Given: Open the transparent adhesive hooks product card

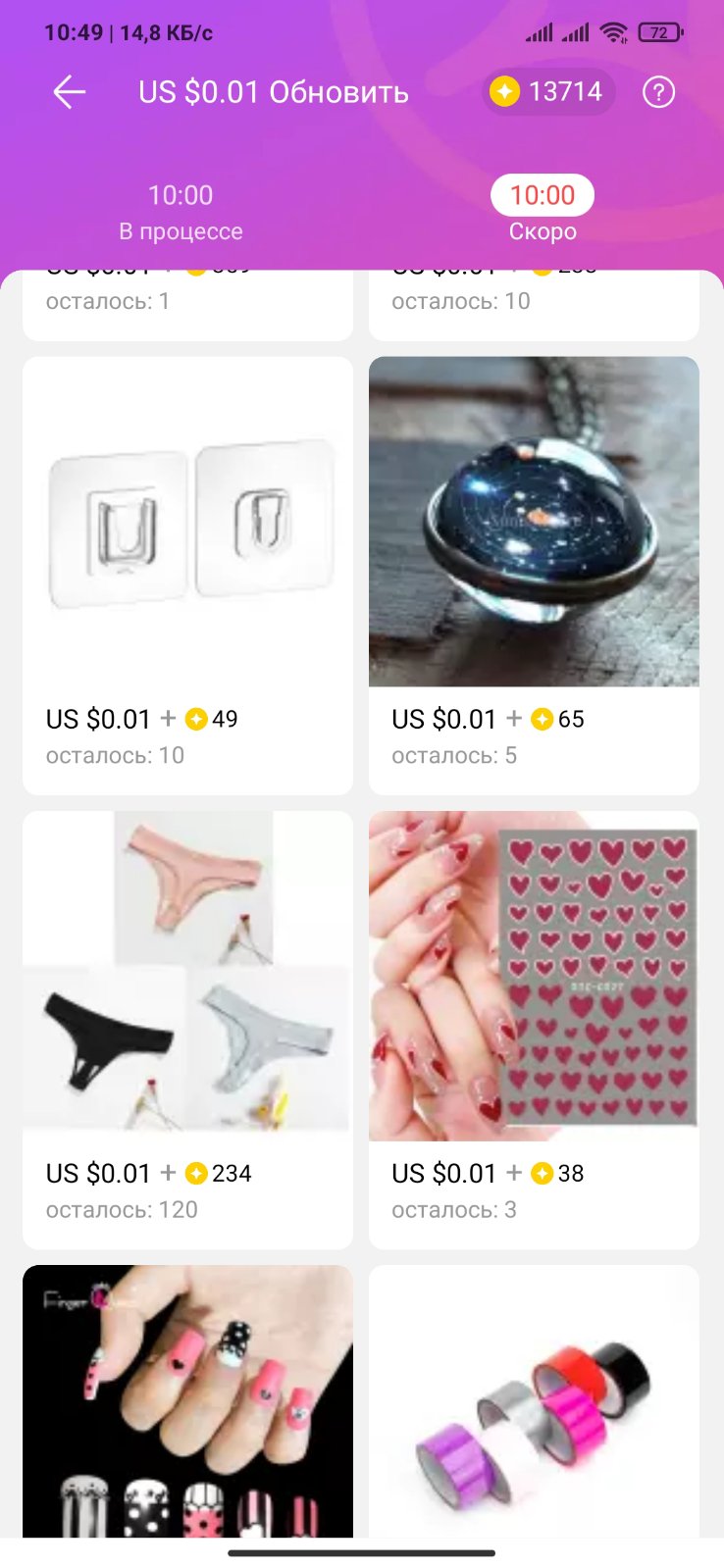Looking at the screenshot, I should (x=187, y=574).
